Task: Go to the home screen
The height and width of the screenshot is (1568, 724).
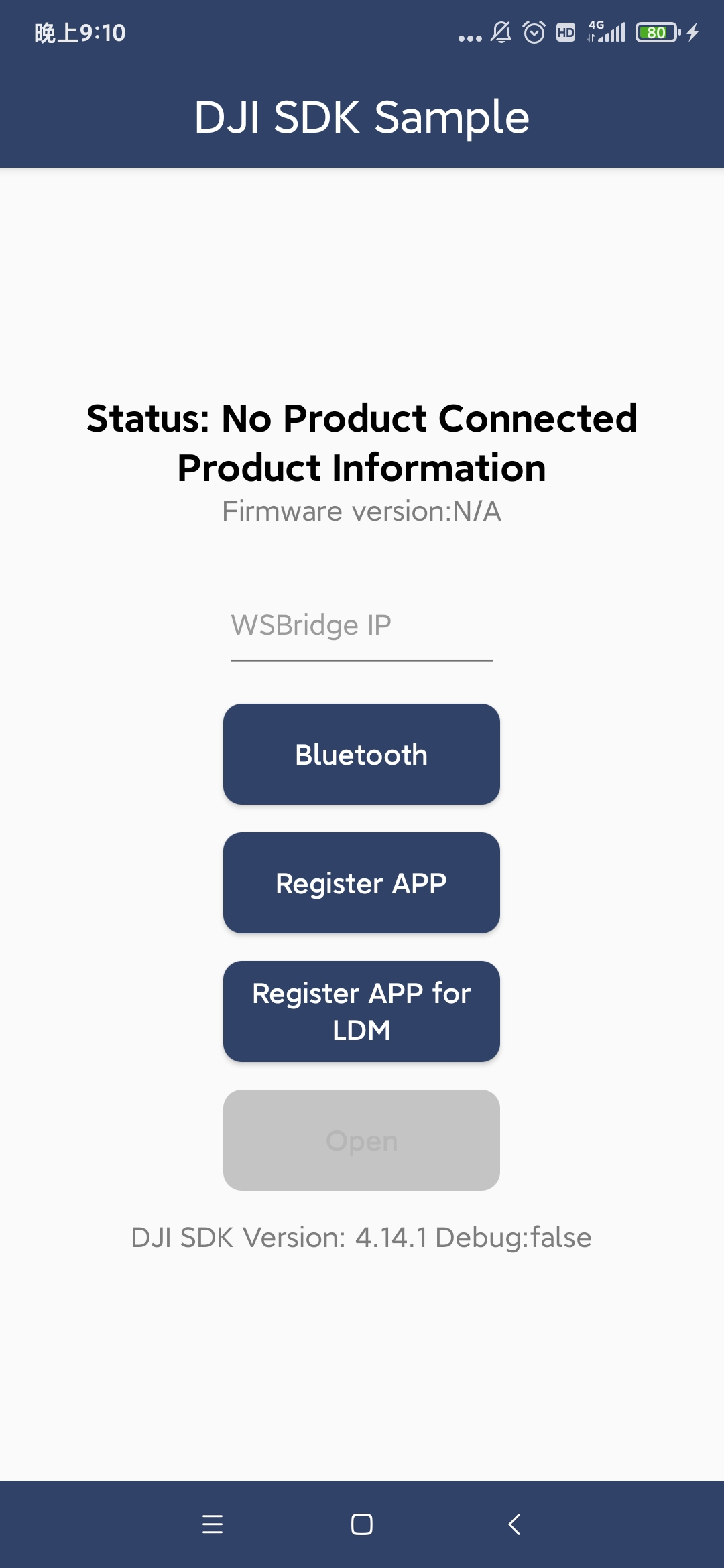Action: (x=362, y=1524)
